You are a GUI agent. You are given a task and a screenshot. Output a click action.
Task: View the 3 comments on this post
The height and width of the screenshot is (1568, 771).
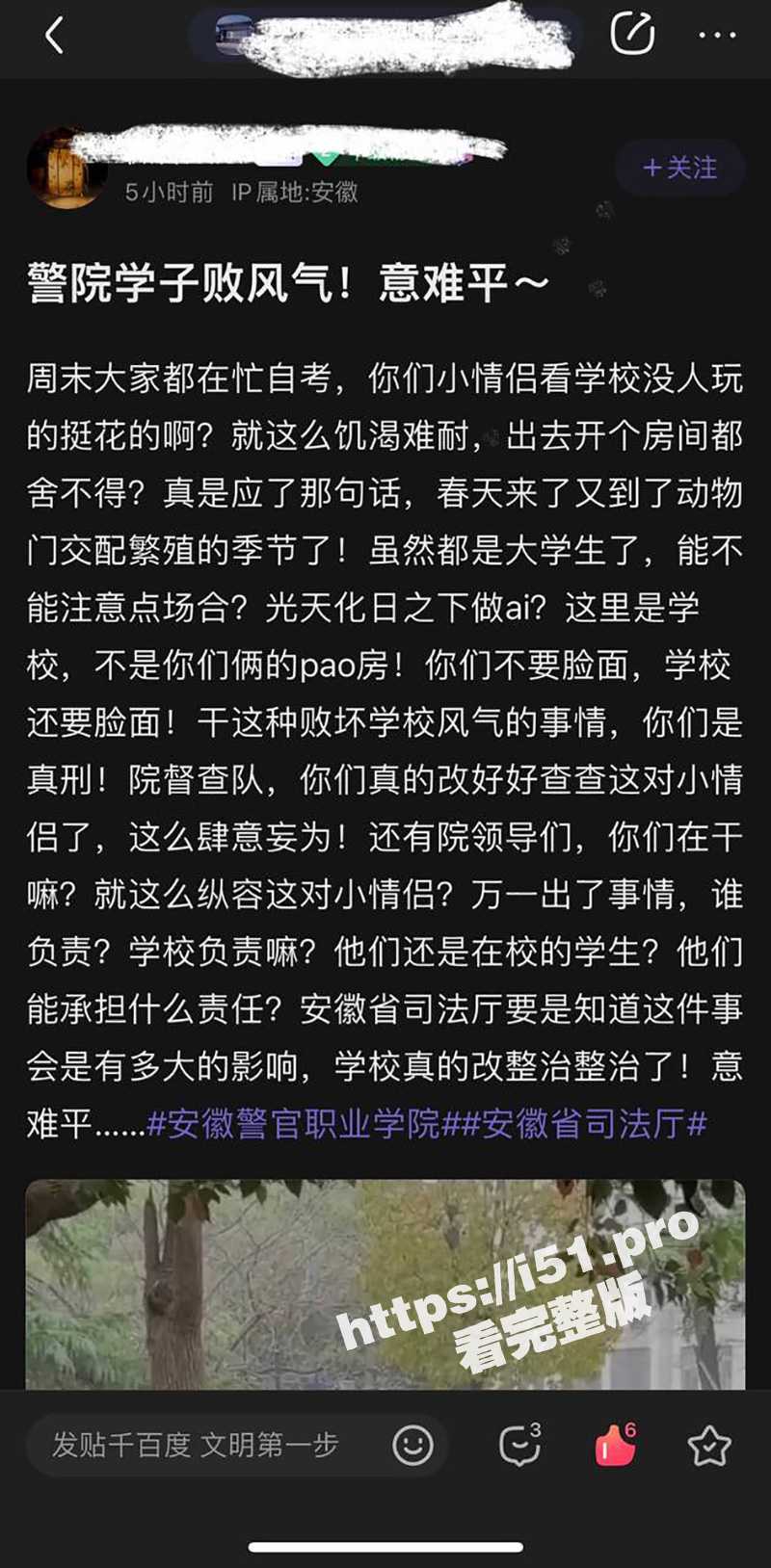519,1446
